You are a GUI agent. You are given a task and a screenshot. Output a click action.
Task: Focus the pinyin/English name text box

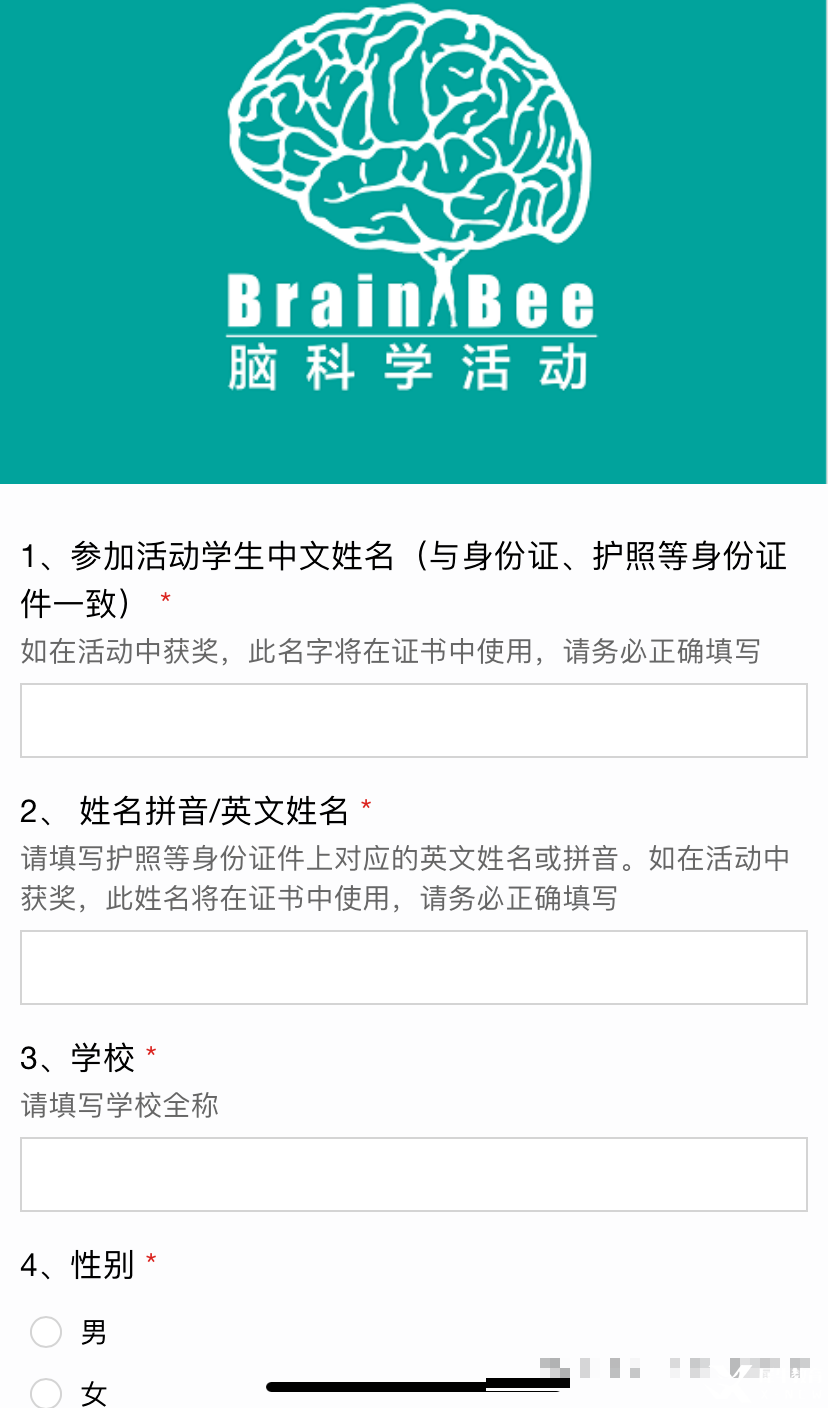(x=413, y=967)
